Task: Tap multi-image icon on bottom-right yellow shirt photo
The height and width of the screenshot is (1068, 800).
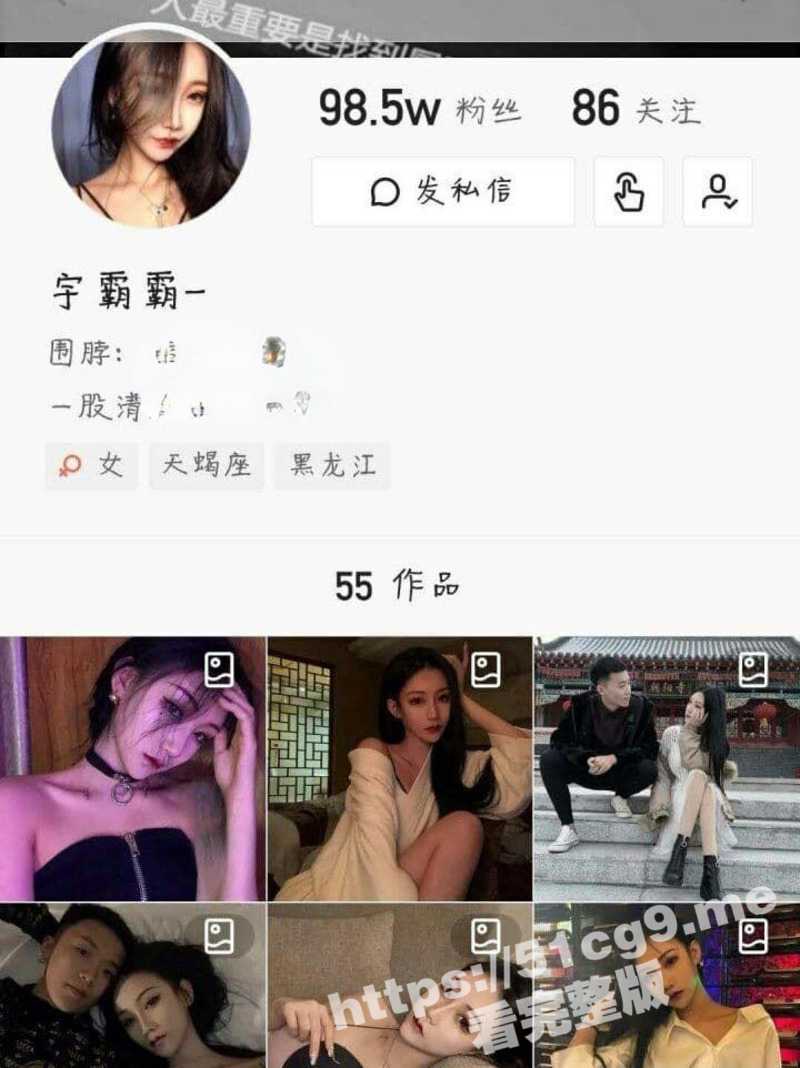Action: point(753,938)
